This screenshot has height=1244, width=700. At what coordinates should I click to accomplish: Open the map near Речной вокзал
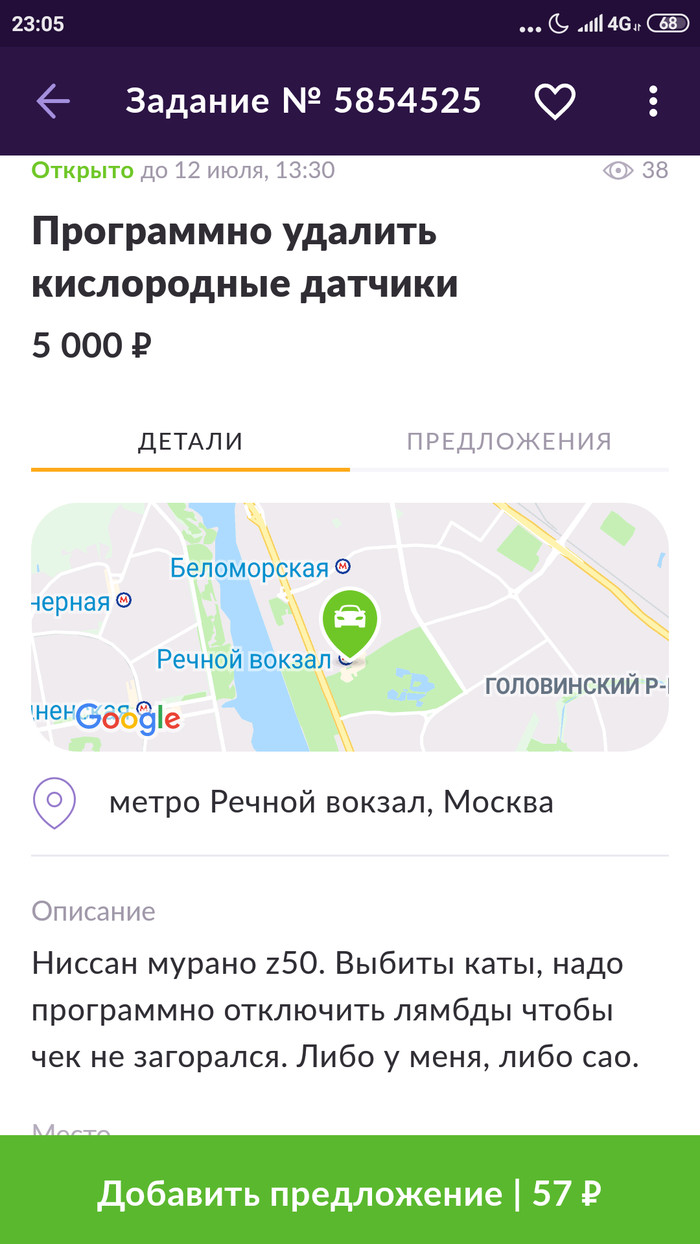[349, 627]
